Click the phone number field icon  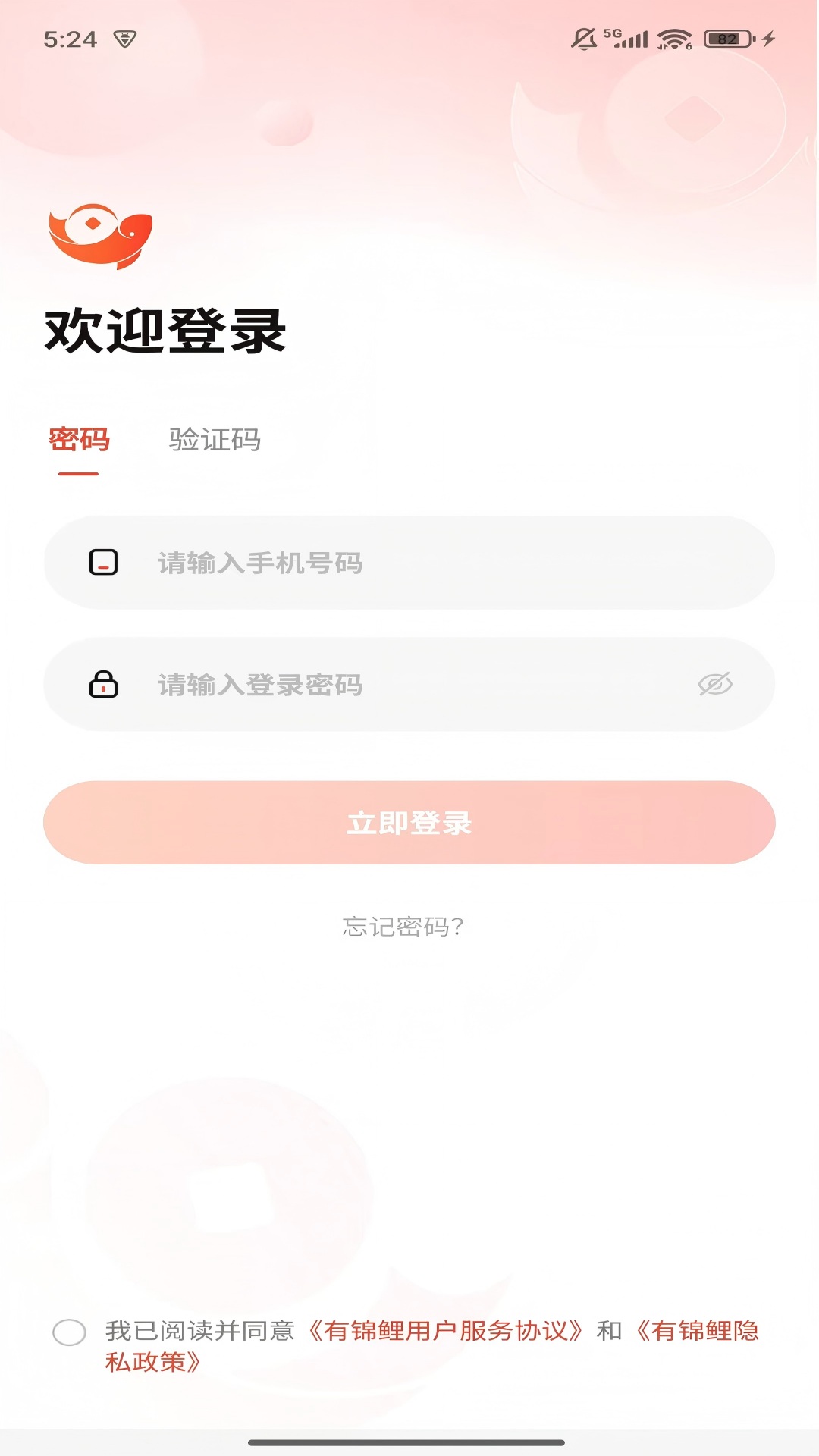[x=105, y=563]
